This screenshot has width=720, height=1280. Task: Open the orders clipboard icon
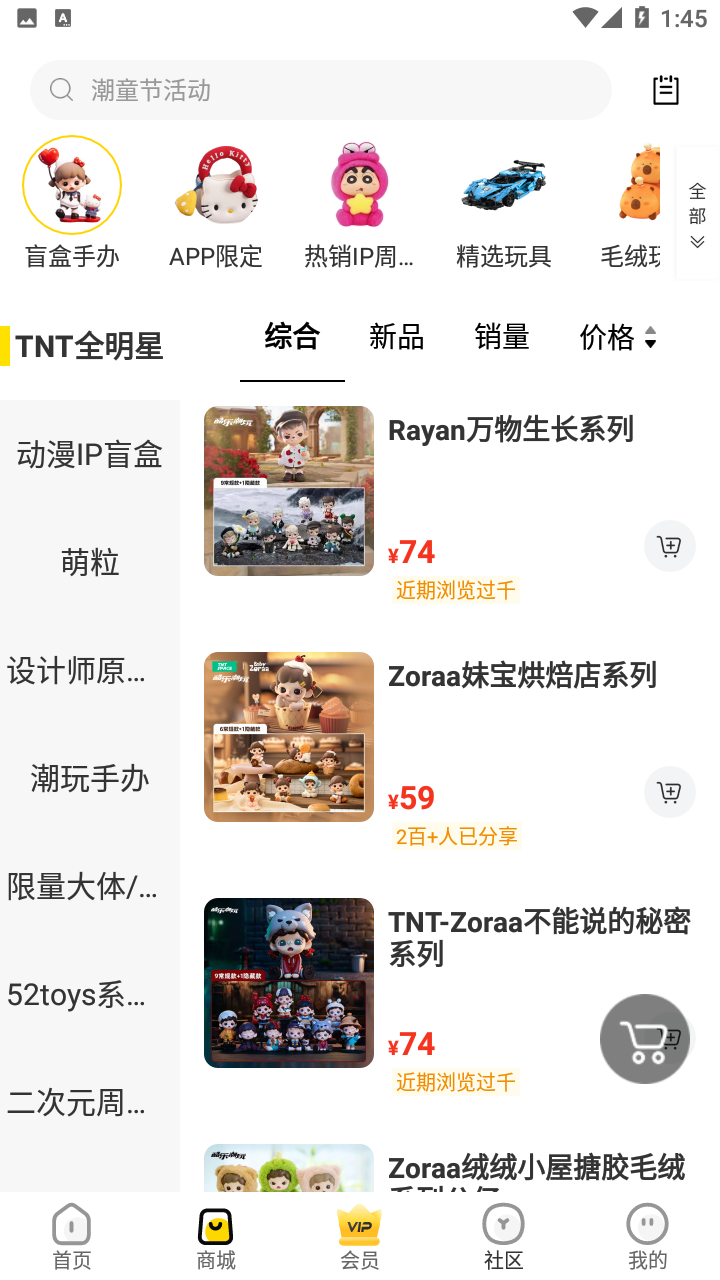click(666, 90)
